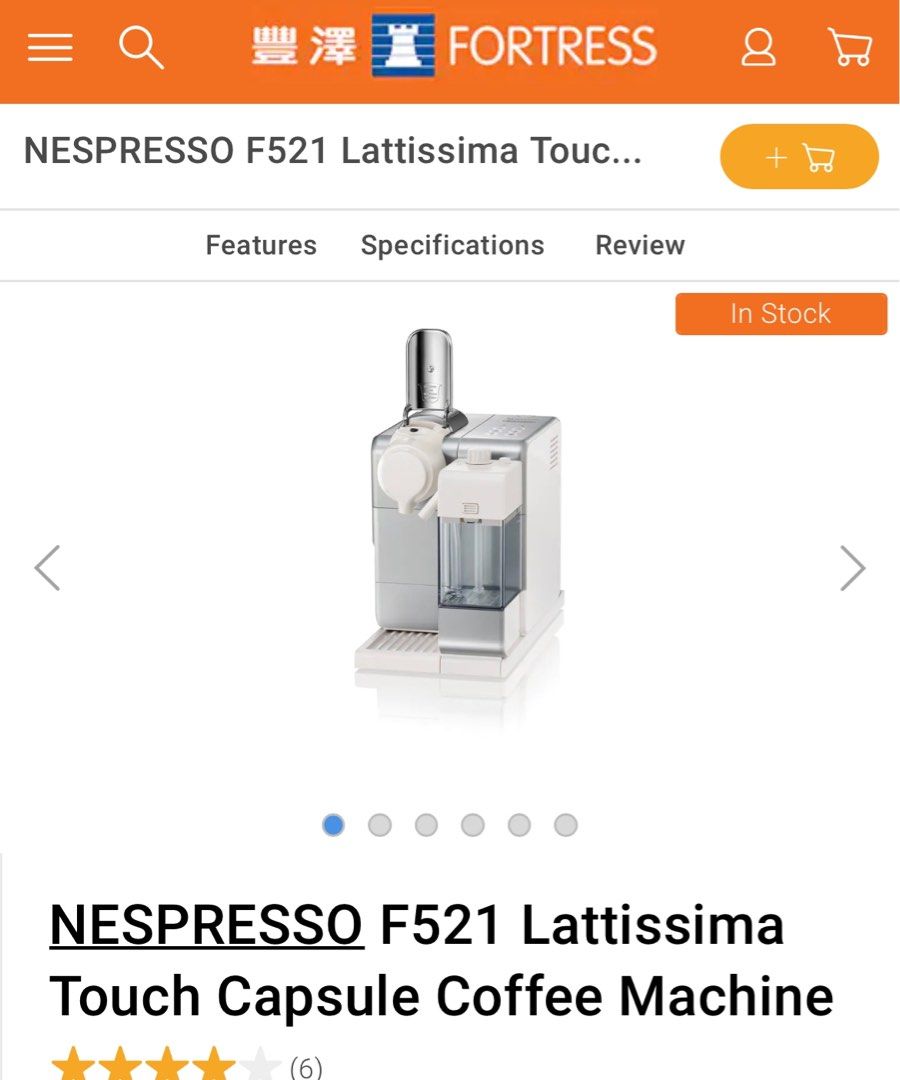Select the last carousel dot
The image size is (900, 1080).
(566, 825)
